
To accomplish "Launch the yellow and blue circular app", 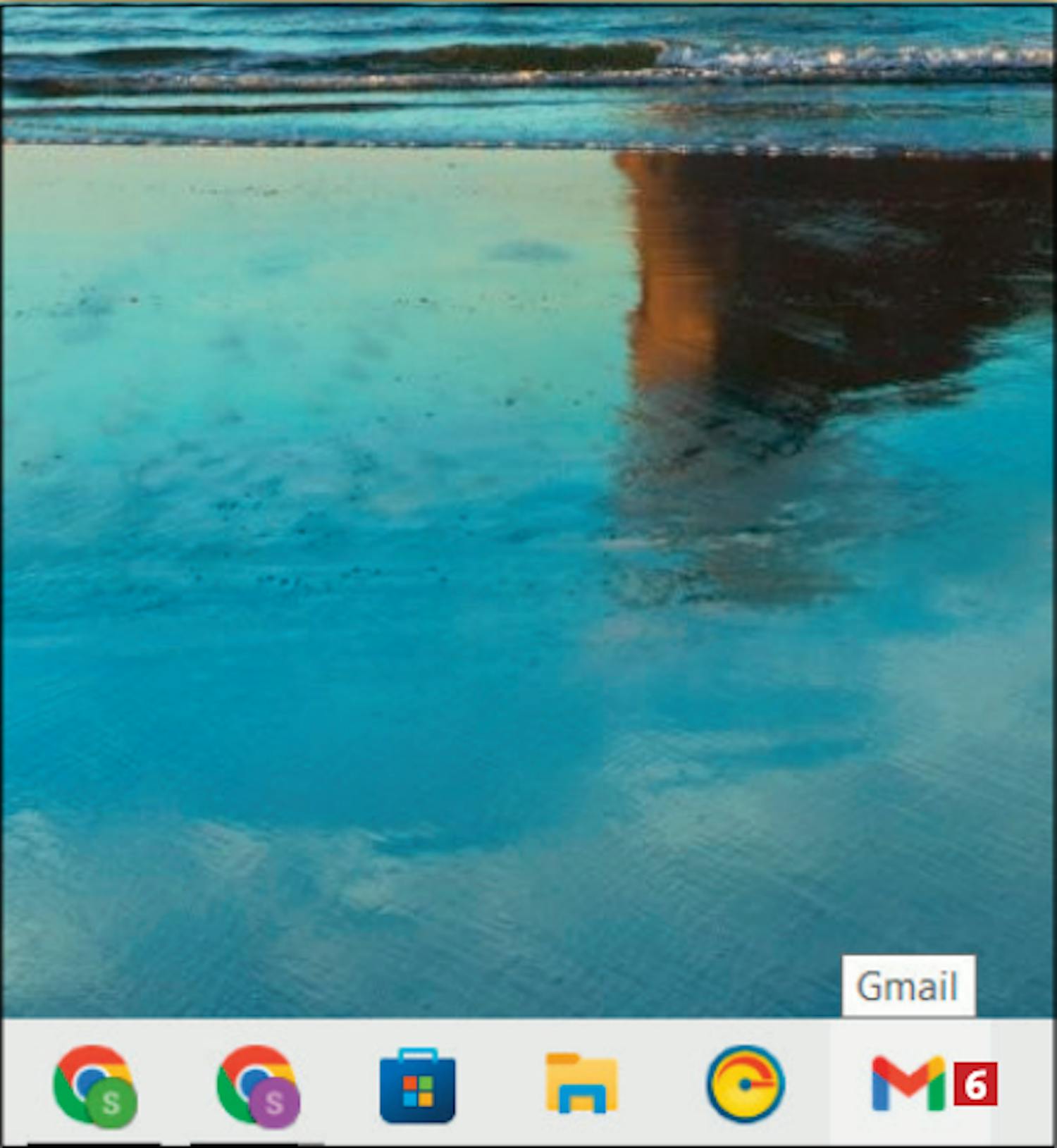I will point(745,1084).
